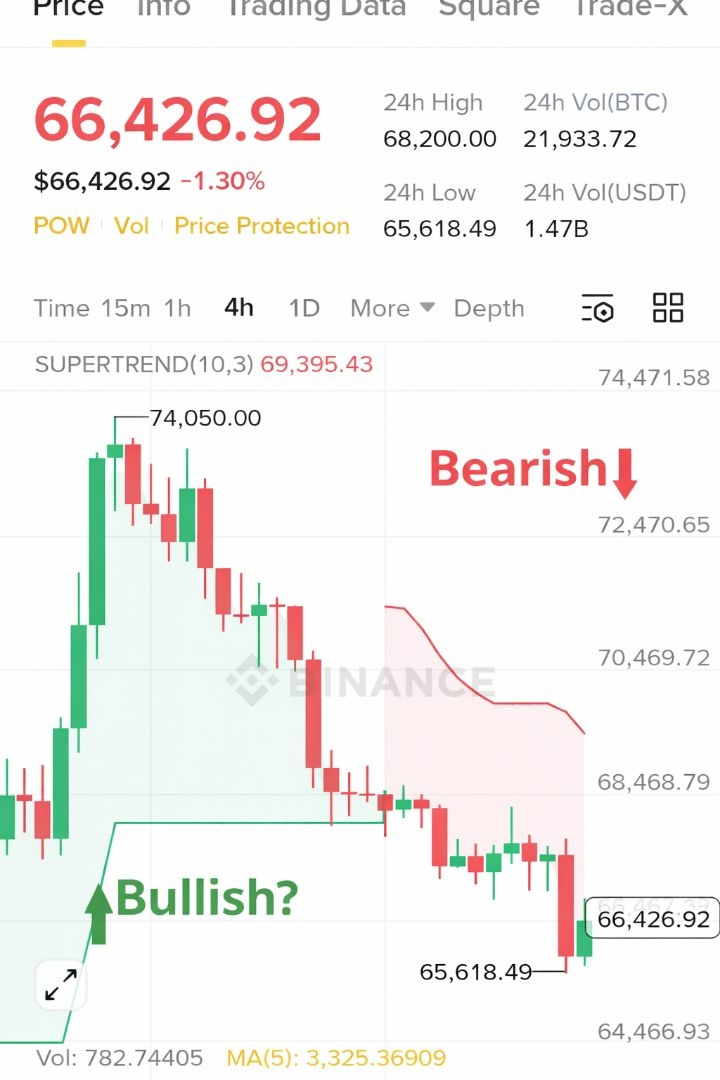Select the 4h chart interval

tap(239, 308)
